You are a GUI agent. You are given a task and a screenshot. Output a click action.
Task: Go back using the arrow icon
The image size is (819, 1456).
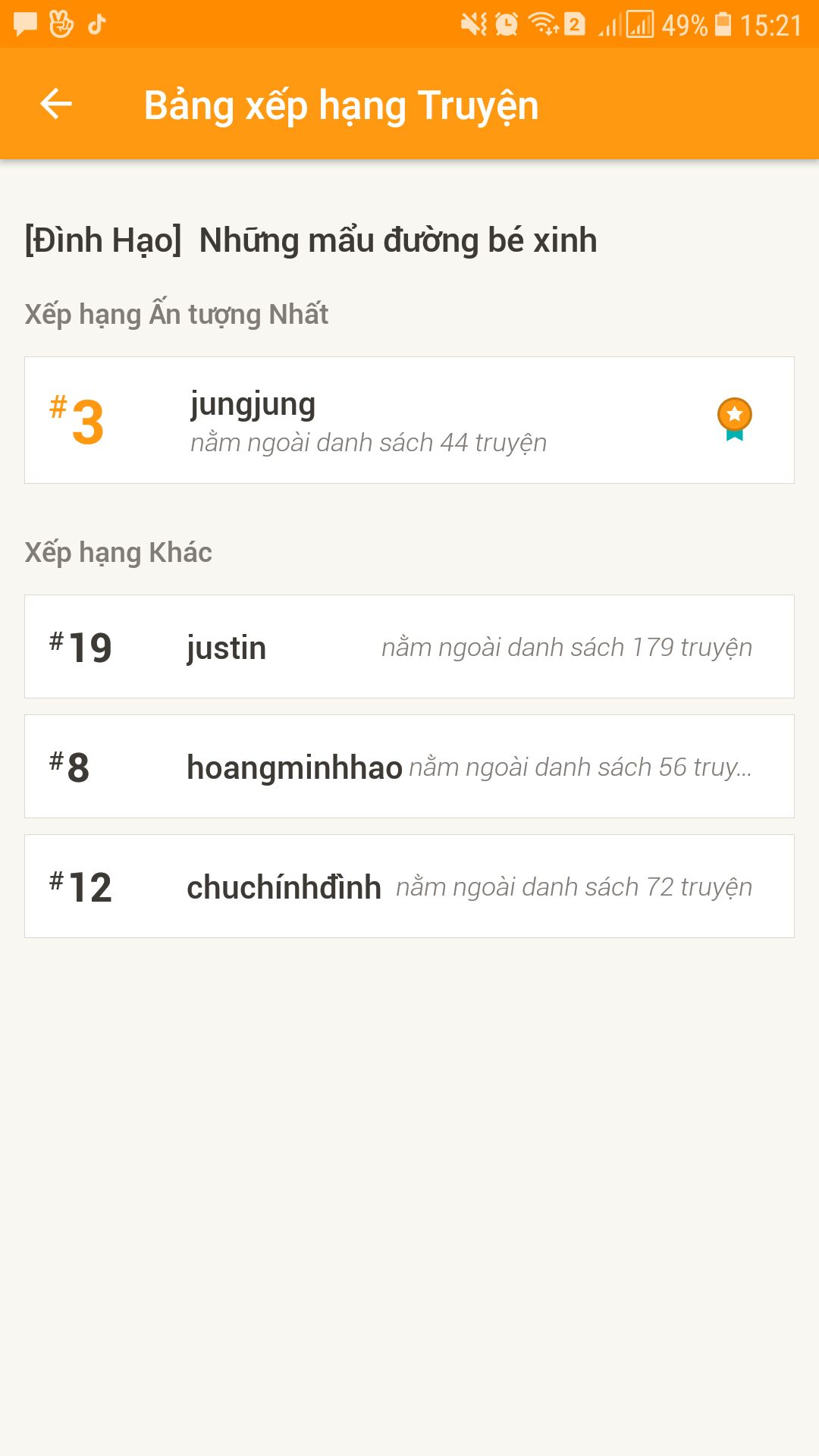[x=56, y=104]
